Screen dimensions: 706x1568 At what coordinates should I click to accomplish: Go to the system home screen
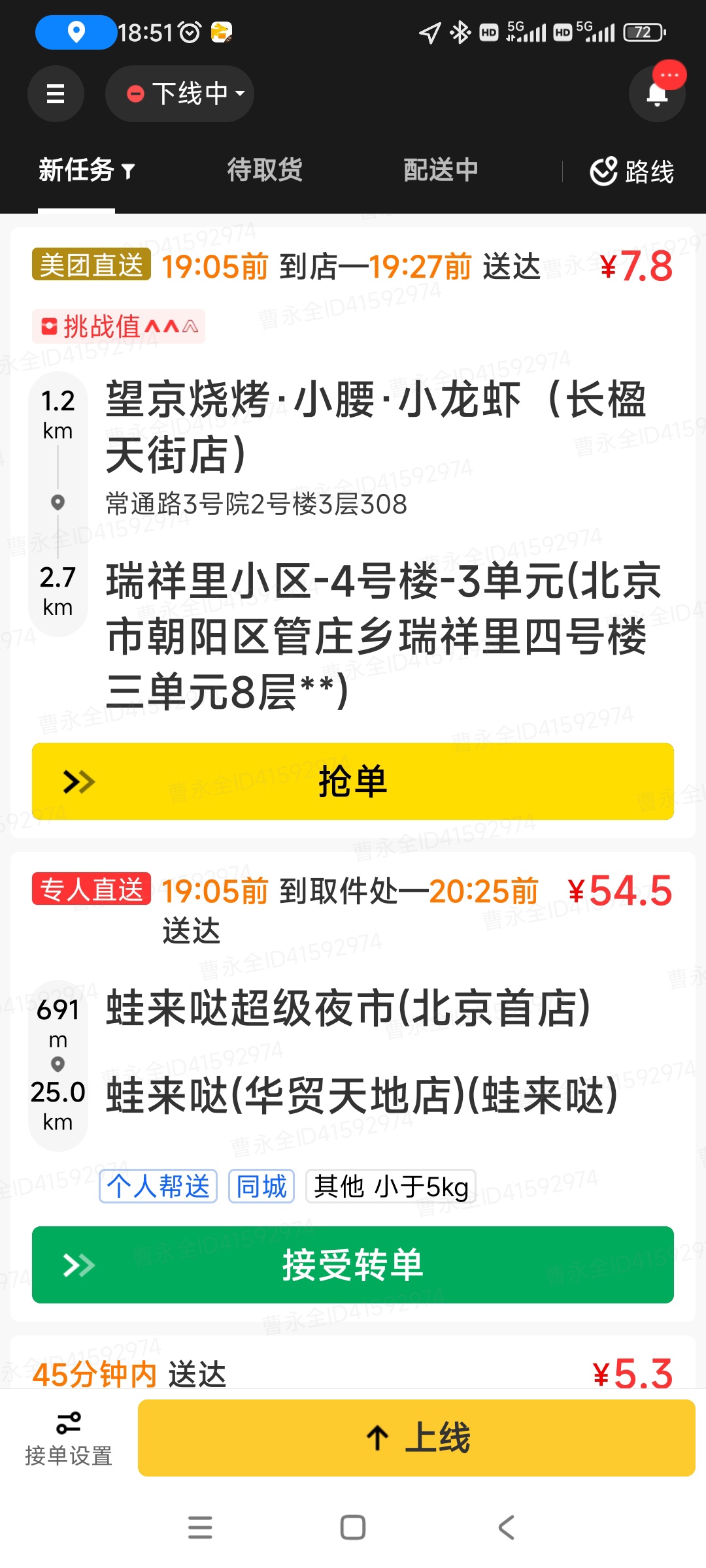point(353,1527)
